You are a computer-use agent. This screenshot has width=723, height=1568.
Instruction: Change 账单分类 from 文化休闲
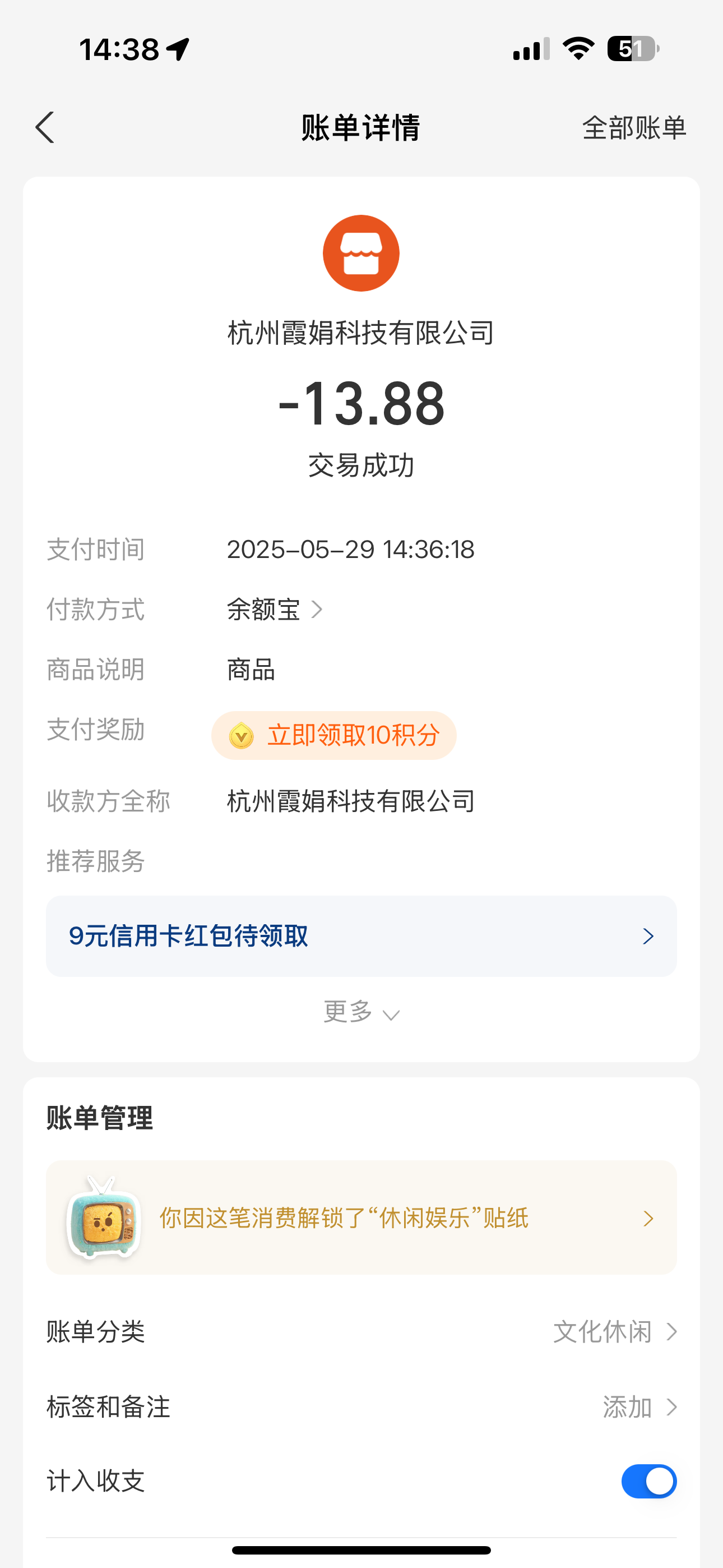pyautogui.click(x=361, y=1332)
